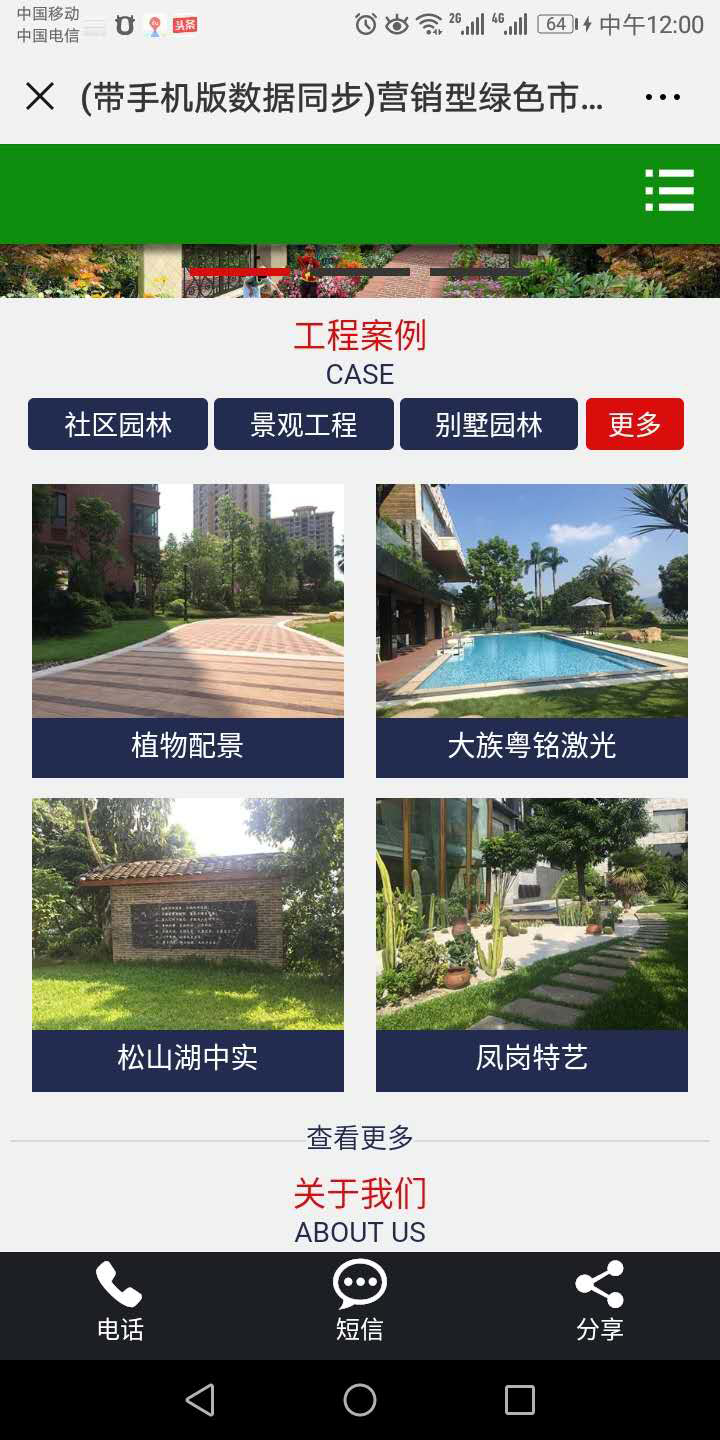This screenshot has width=720, height=1440.
Task: Go back with system back button
Action: pyautogui.click(x=200, y=1400)
